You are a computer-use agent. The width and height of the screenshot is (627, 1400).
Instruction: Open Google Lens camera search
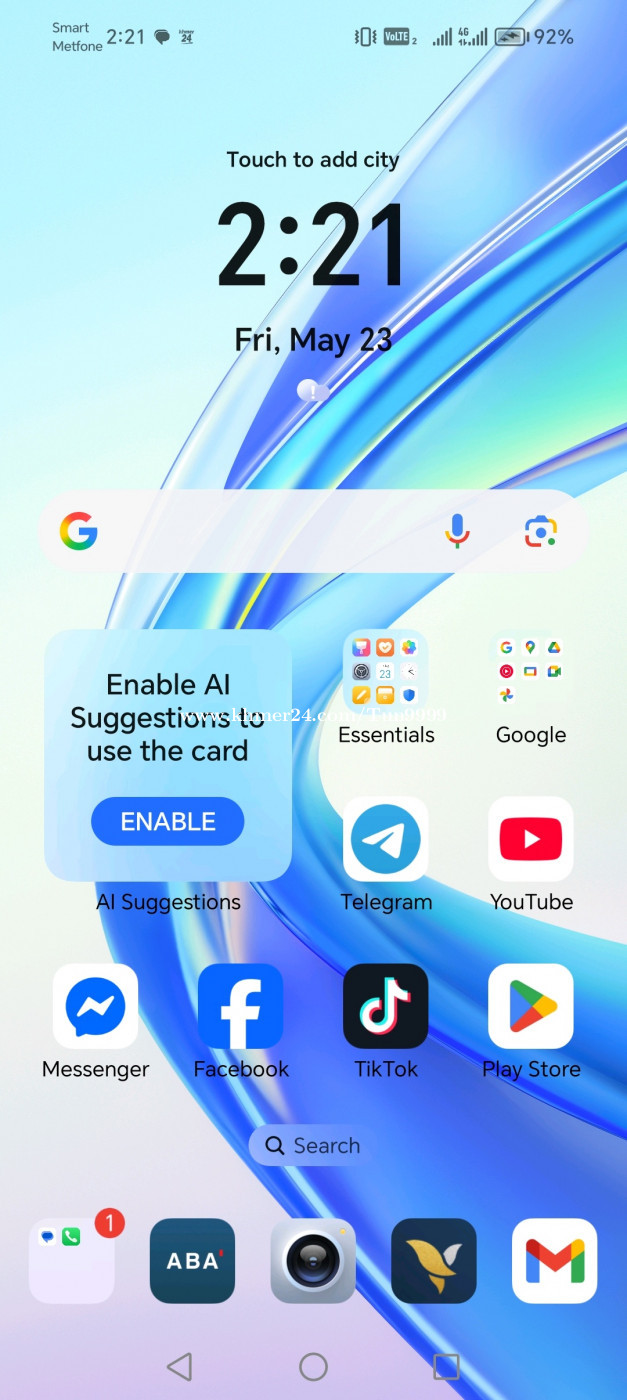coord(540,531)
